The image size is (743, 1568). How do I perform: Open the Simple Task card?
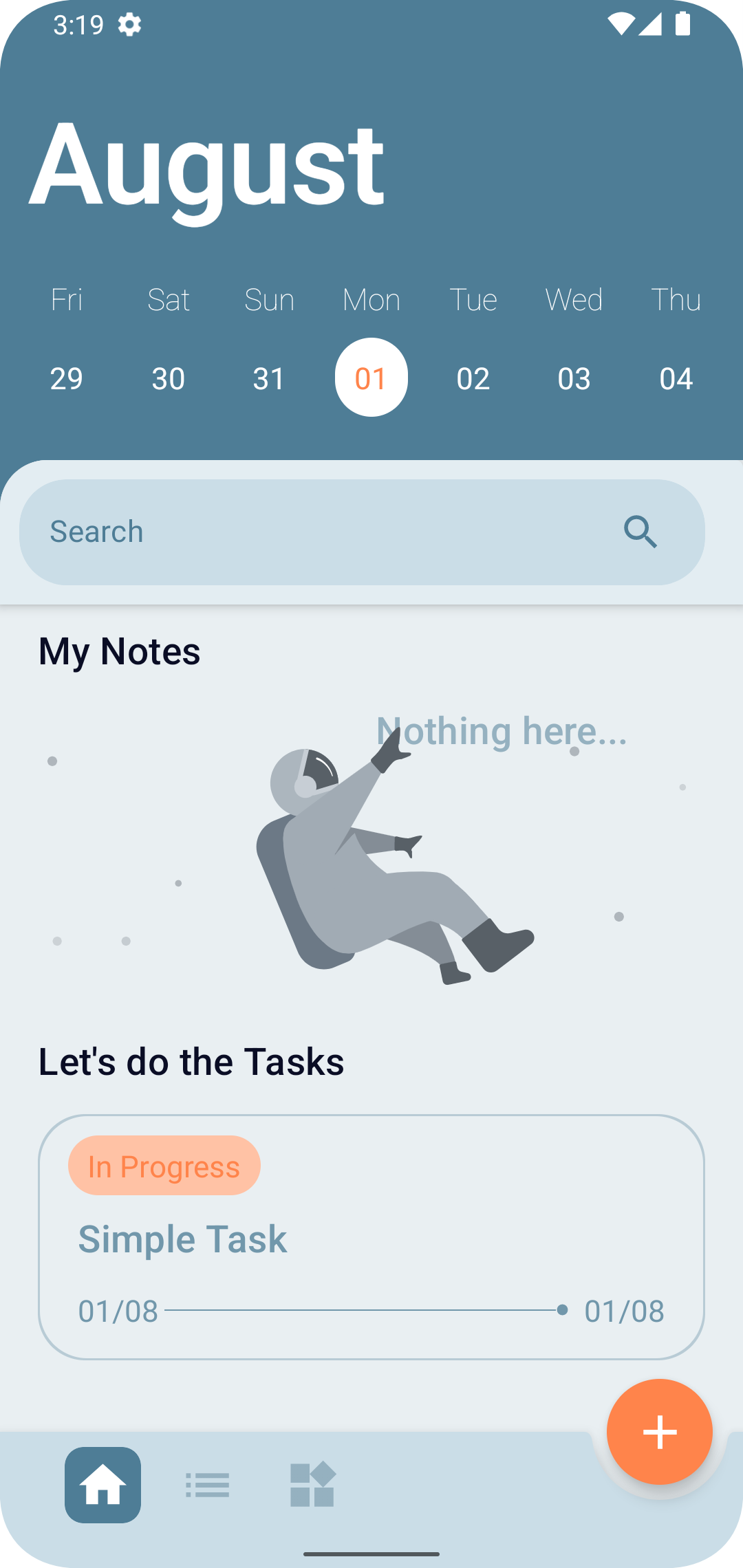(371, 1237)
